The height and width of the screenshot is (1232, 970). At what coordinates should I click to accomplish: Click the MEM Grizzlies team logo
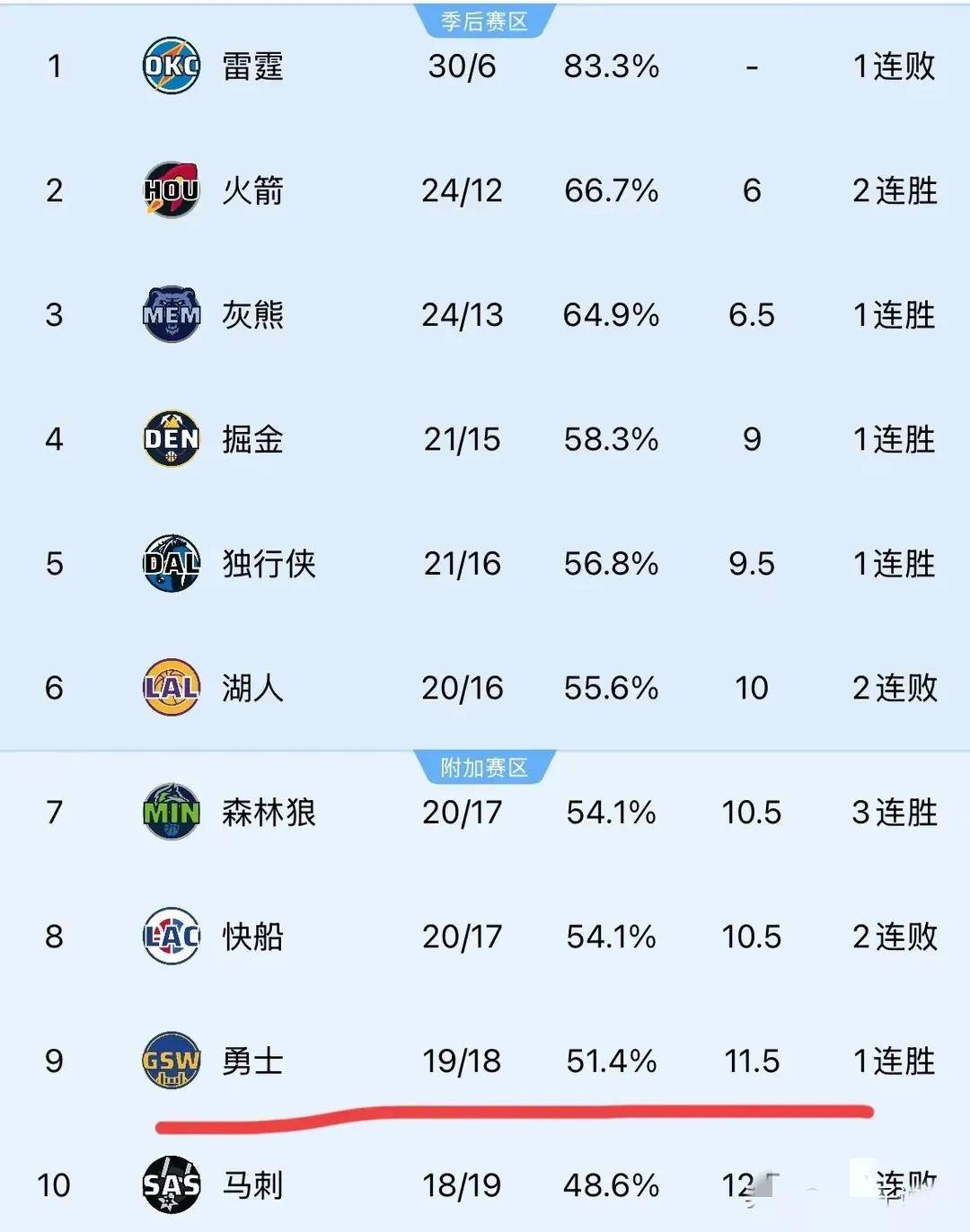pos(171,314)
